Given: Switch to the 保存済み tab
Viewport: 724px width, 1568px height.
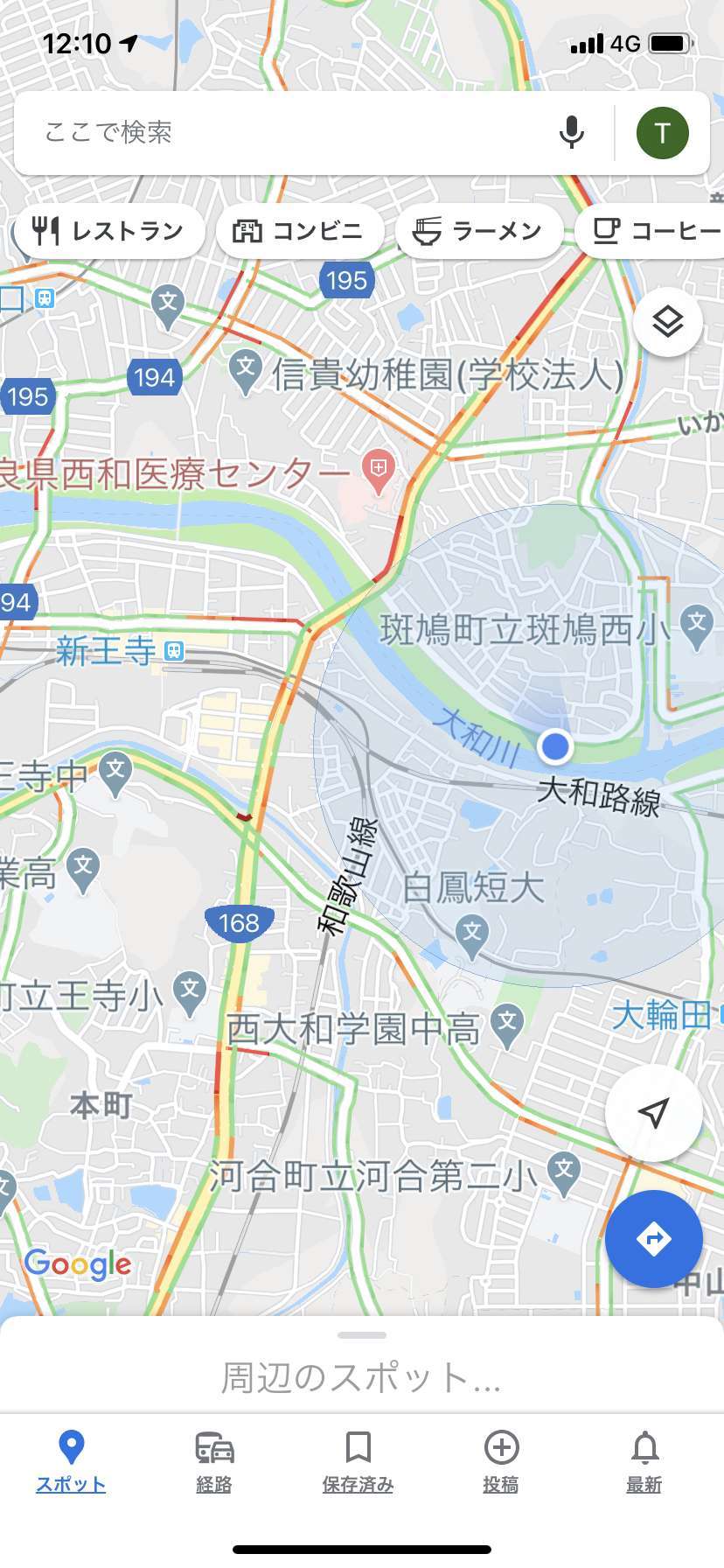Looking at the screenshot, I should [x=358, y=1462].
